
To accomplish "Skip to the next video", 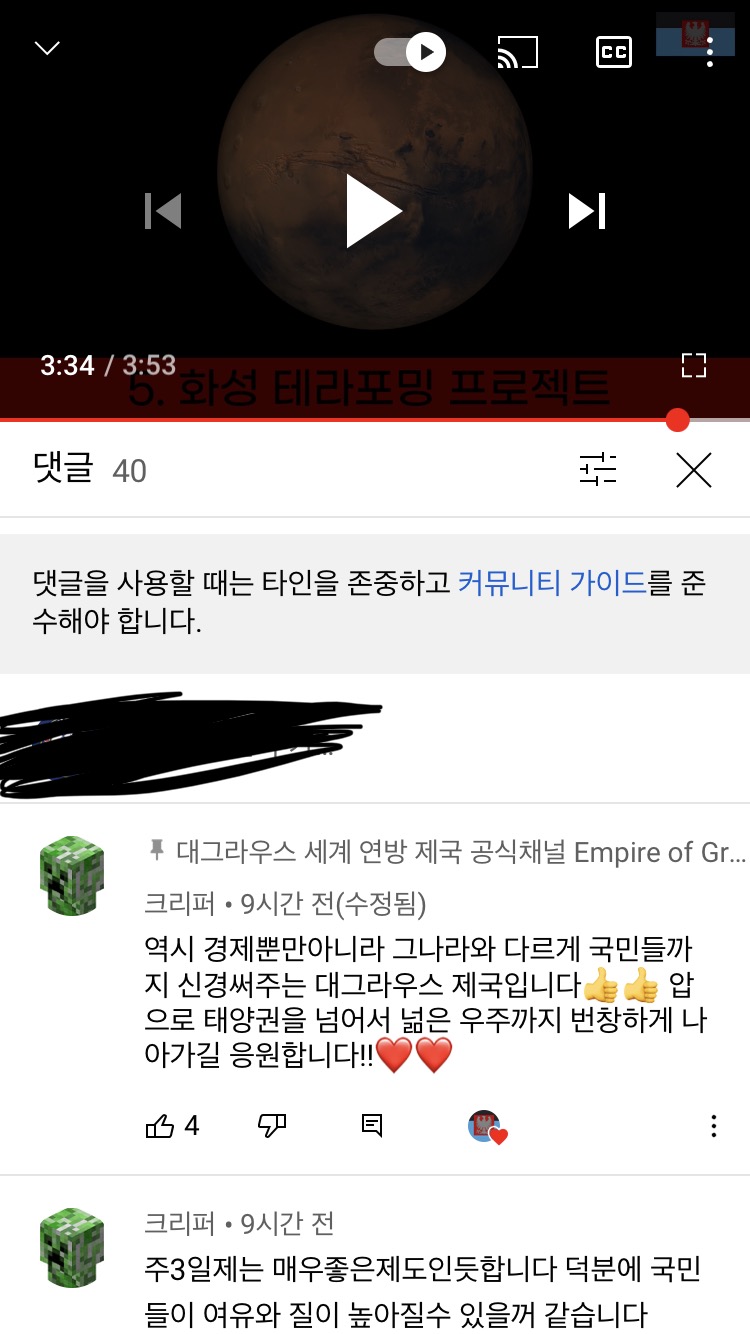I will coord(587,211).
